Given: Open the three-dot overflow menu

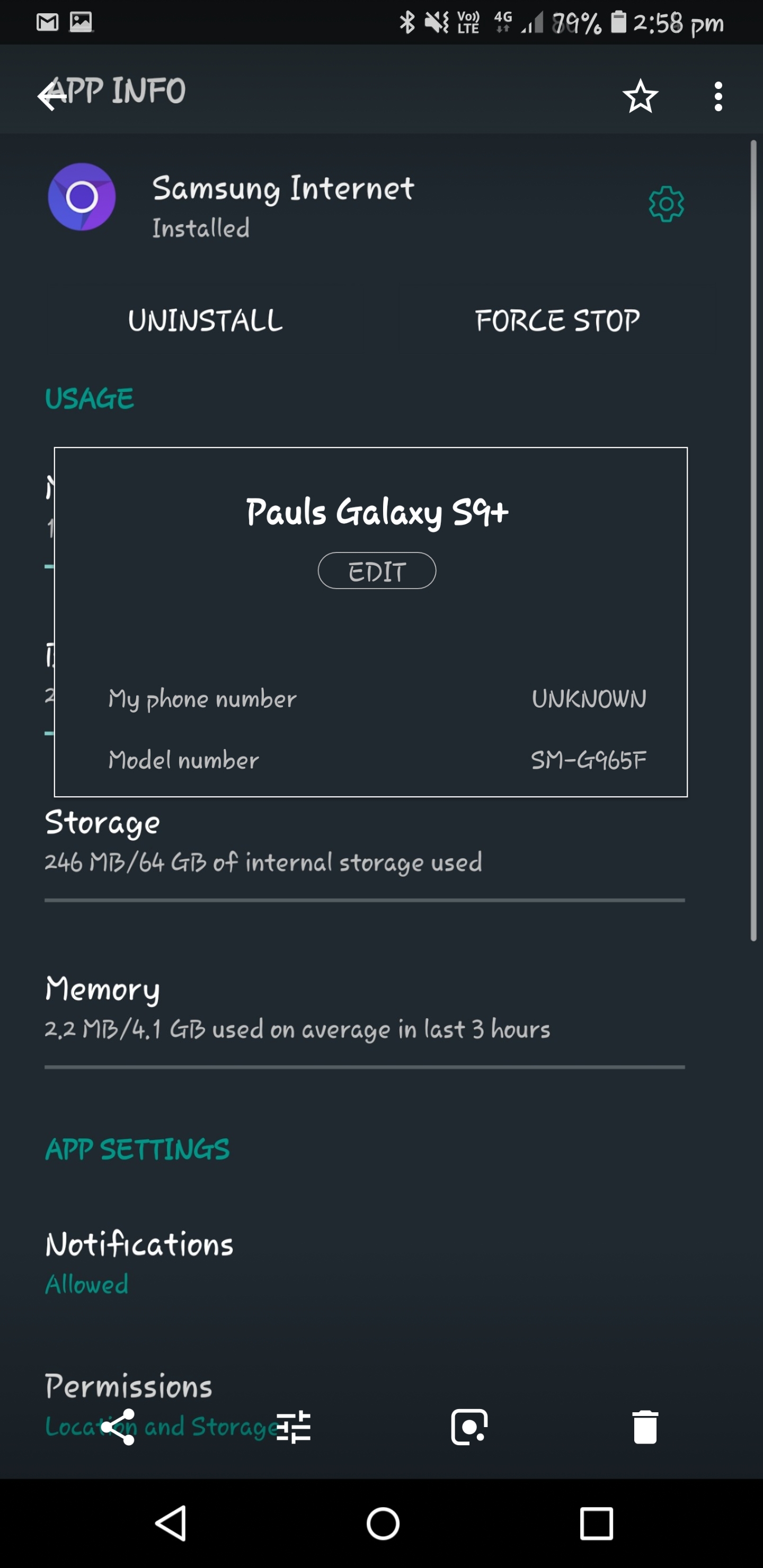Looking at the screenshot, I should (x=718, y=96).
